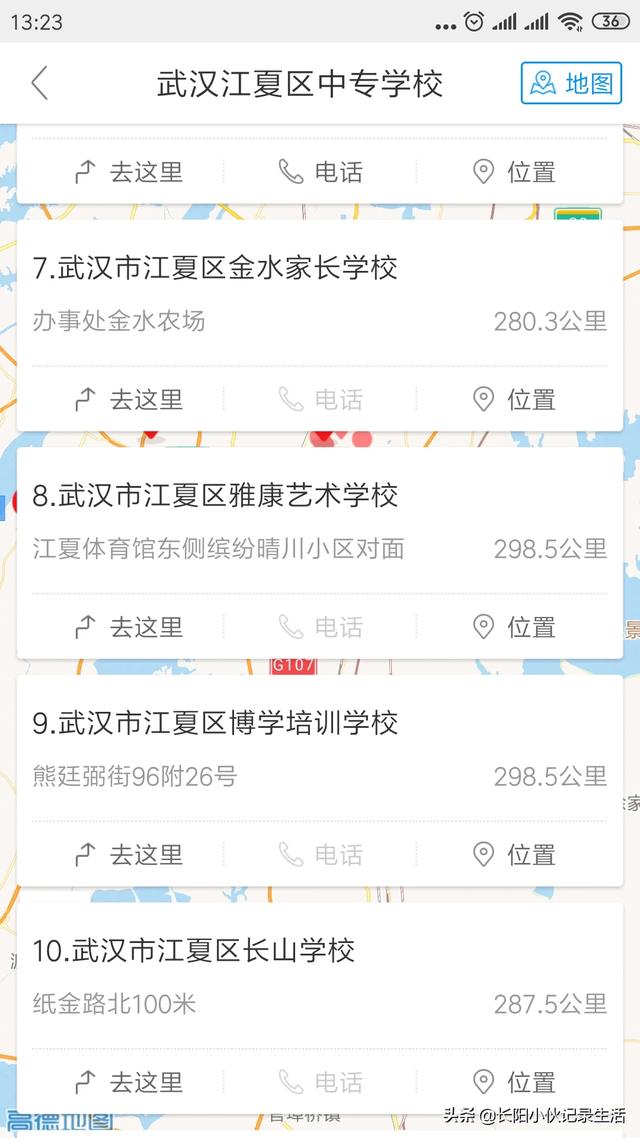Start route 去这里 for 博学培训学校
Image resolution: width=640 pixels, height=1138 pixels.
129,855
